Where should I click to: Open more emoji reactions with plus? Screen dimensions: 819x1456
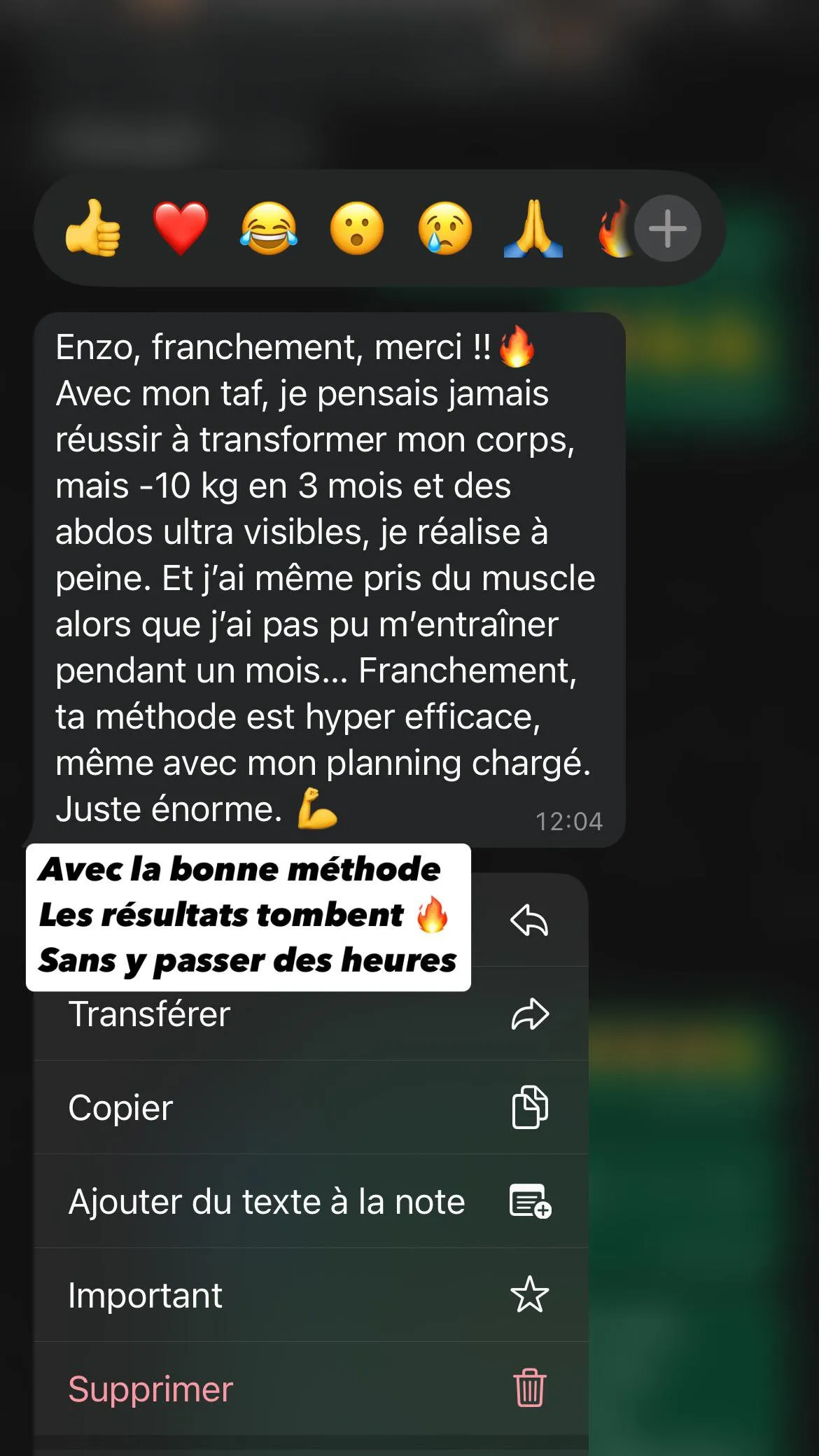pos(667,228)
